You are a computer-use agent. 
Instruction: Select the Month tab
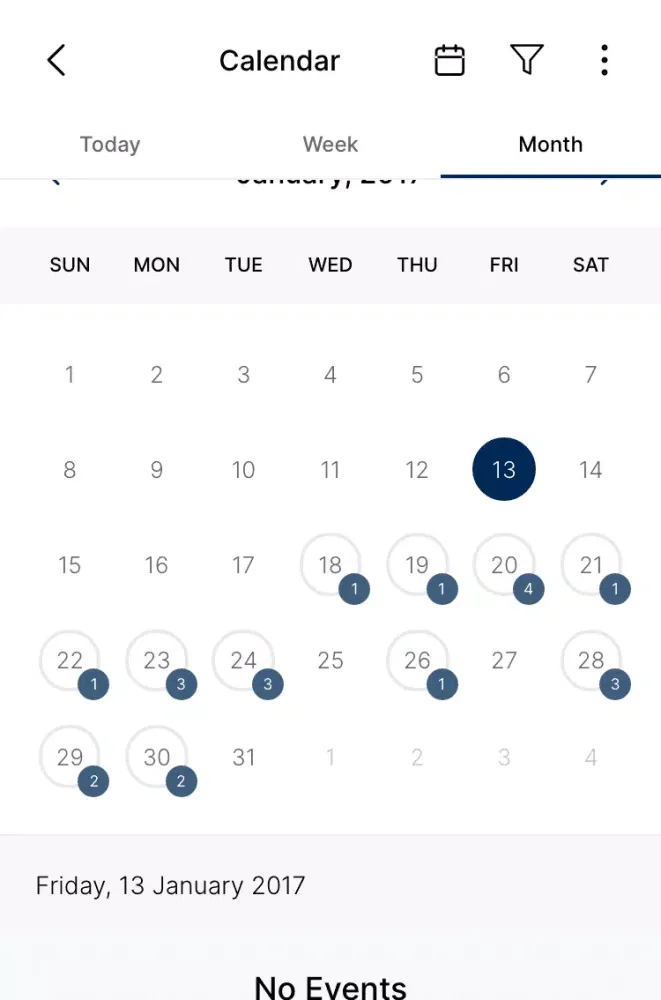coord(550,144)
